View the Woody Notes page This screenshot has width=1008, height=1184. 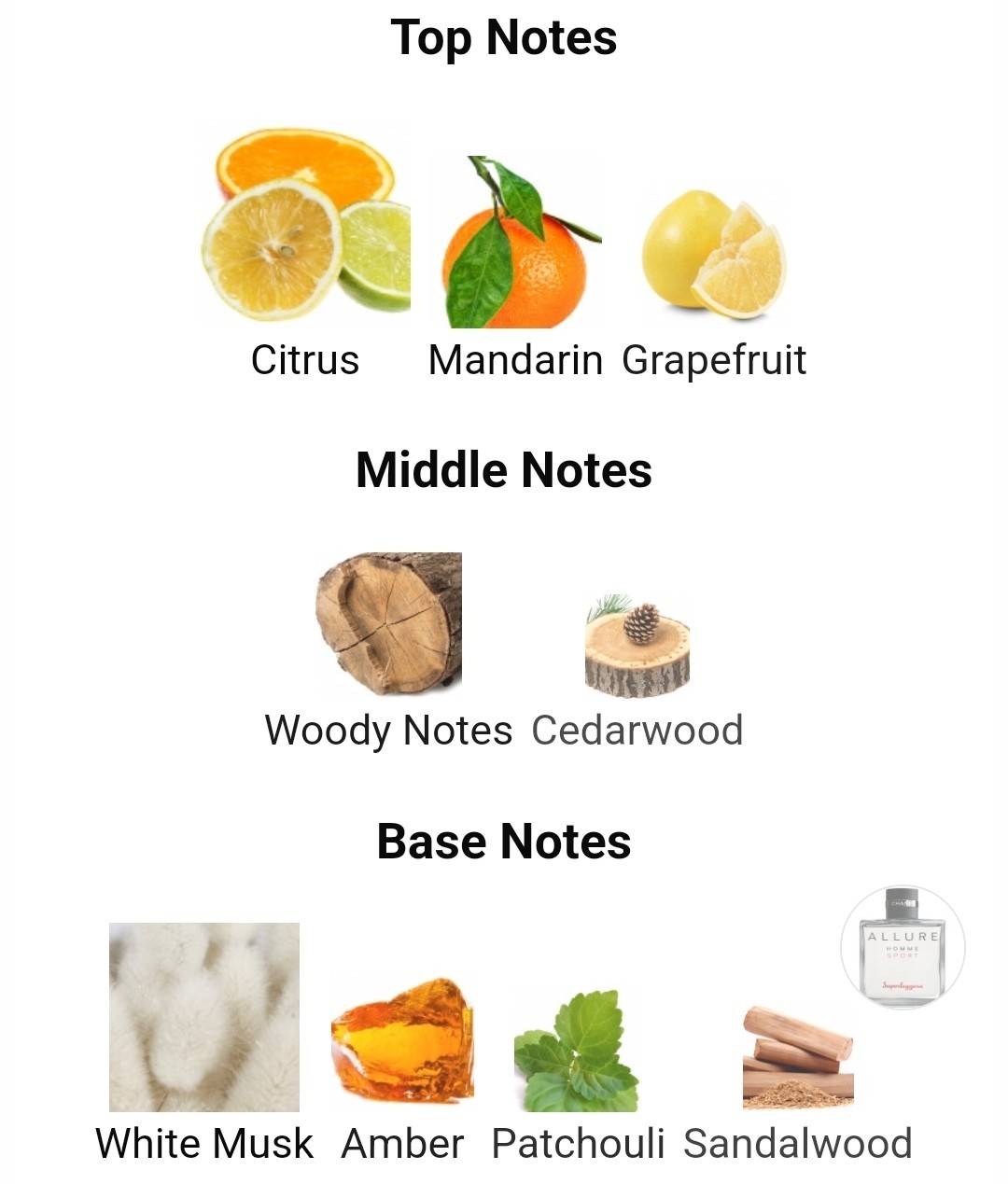point(388,623)
